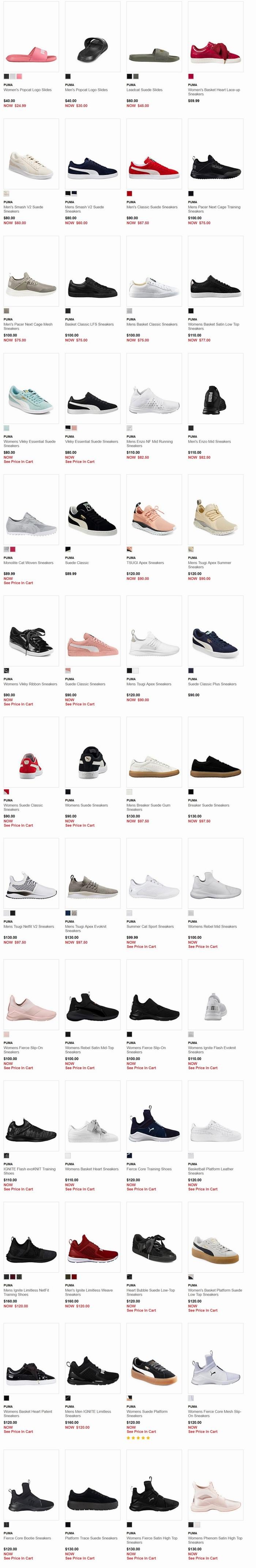
Task: Open Womens Vikky Ribbon Sneakers
Action: [x=30, y=684]
